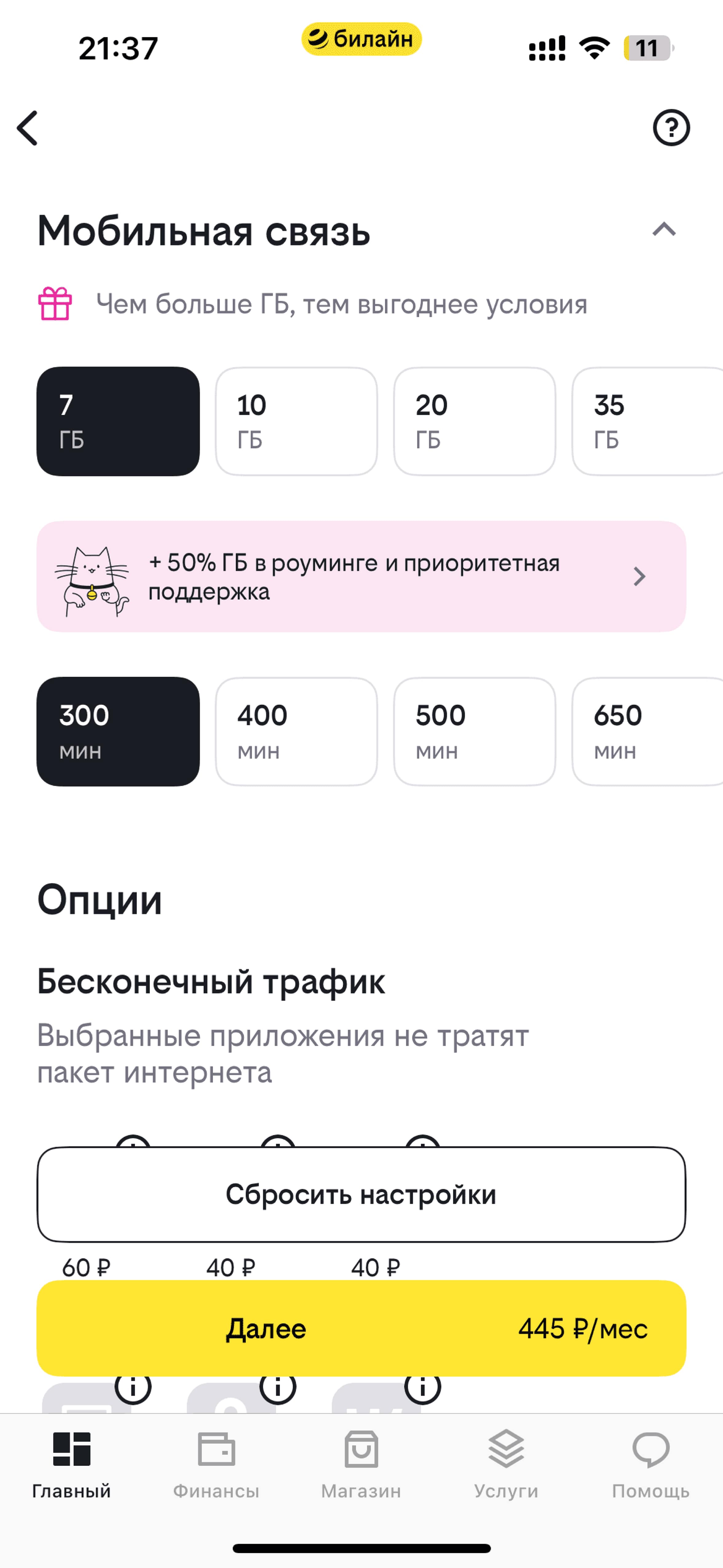Continue with Далее for 445 ₽/мес
The height and width of the screenshot is (1568, 723).
[361, 1328]
